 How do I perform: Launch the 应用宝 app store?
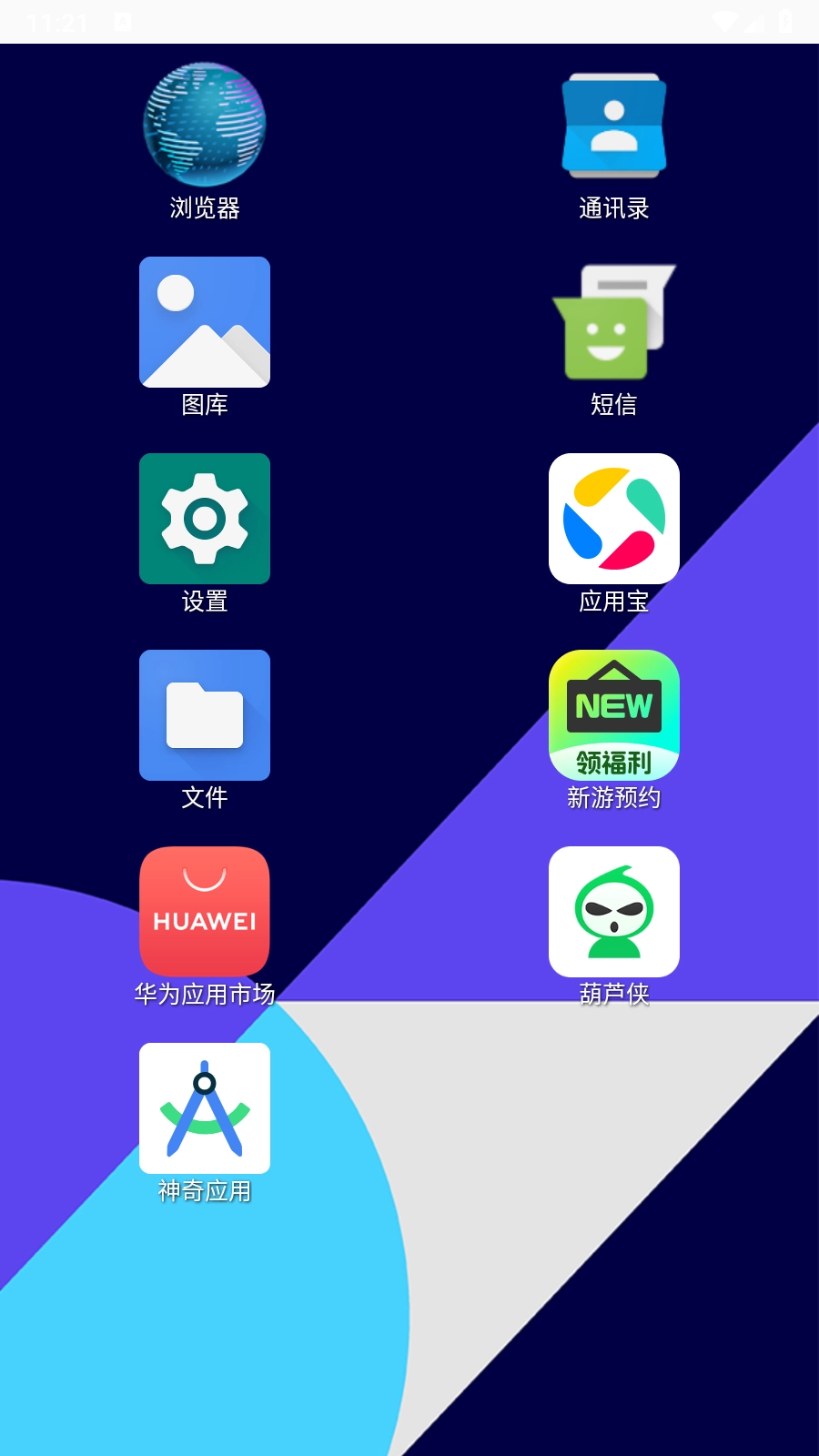tap(613, 519)
